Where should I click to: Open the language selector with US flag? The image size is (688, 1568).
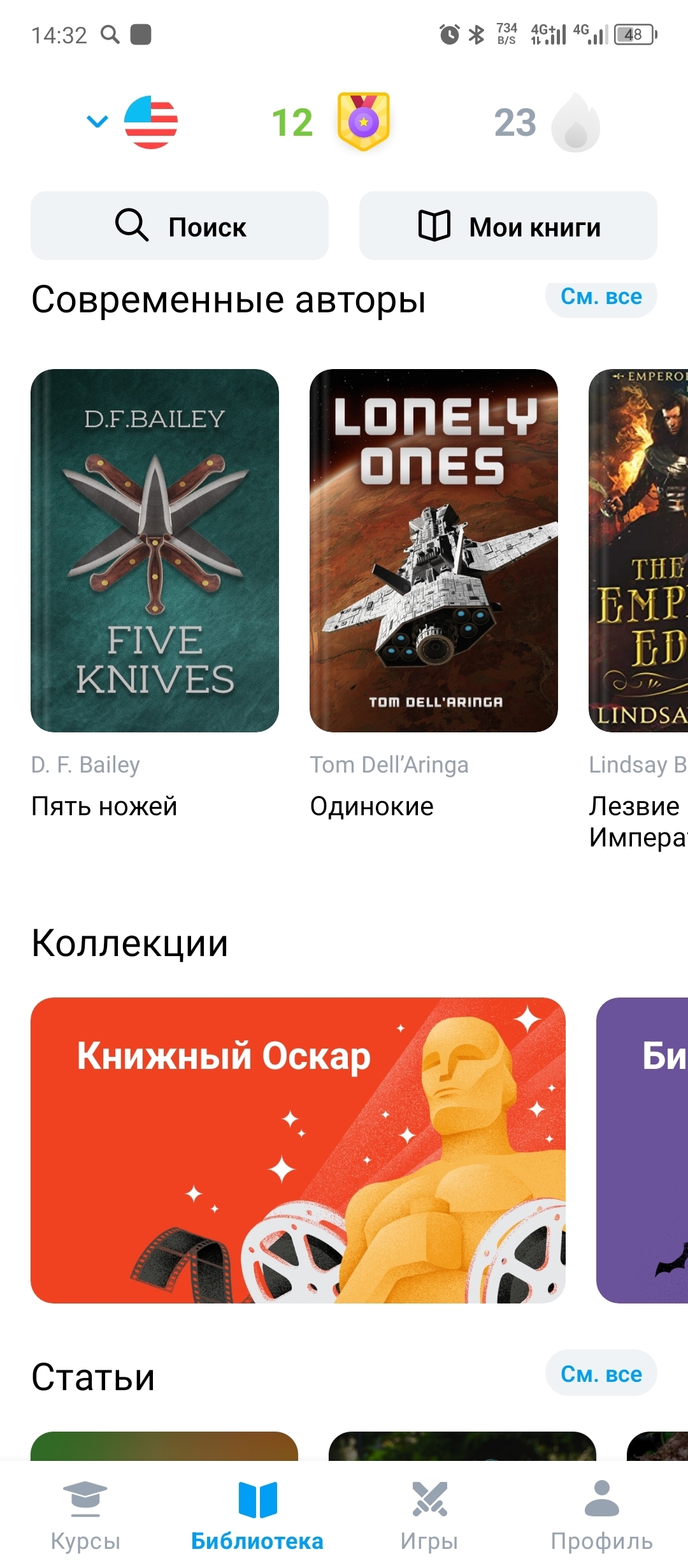tap(133, 122)
